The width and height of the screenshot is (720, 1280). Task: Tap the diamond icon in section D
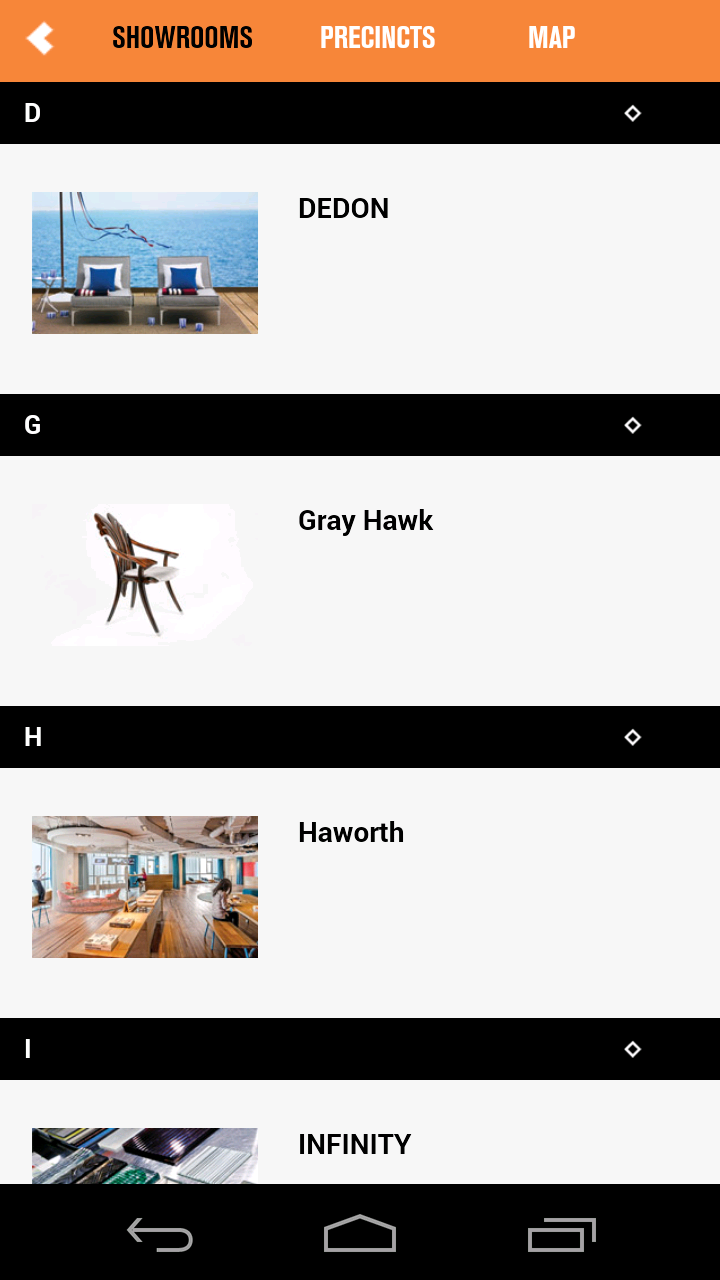[632, 113]
